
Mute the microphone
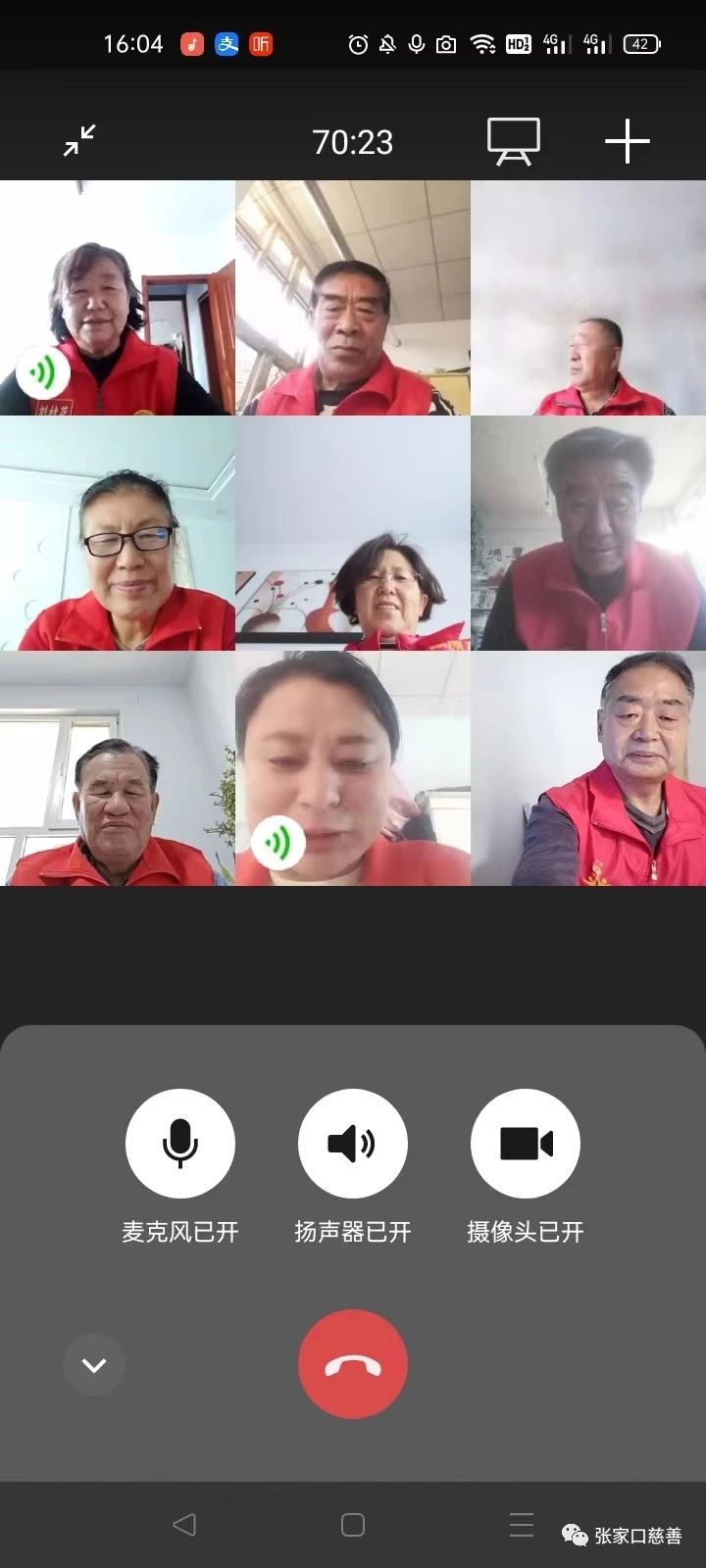179,1143
